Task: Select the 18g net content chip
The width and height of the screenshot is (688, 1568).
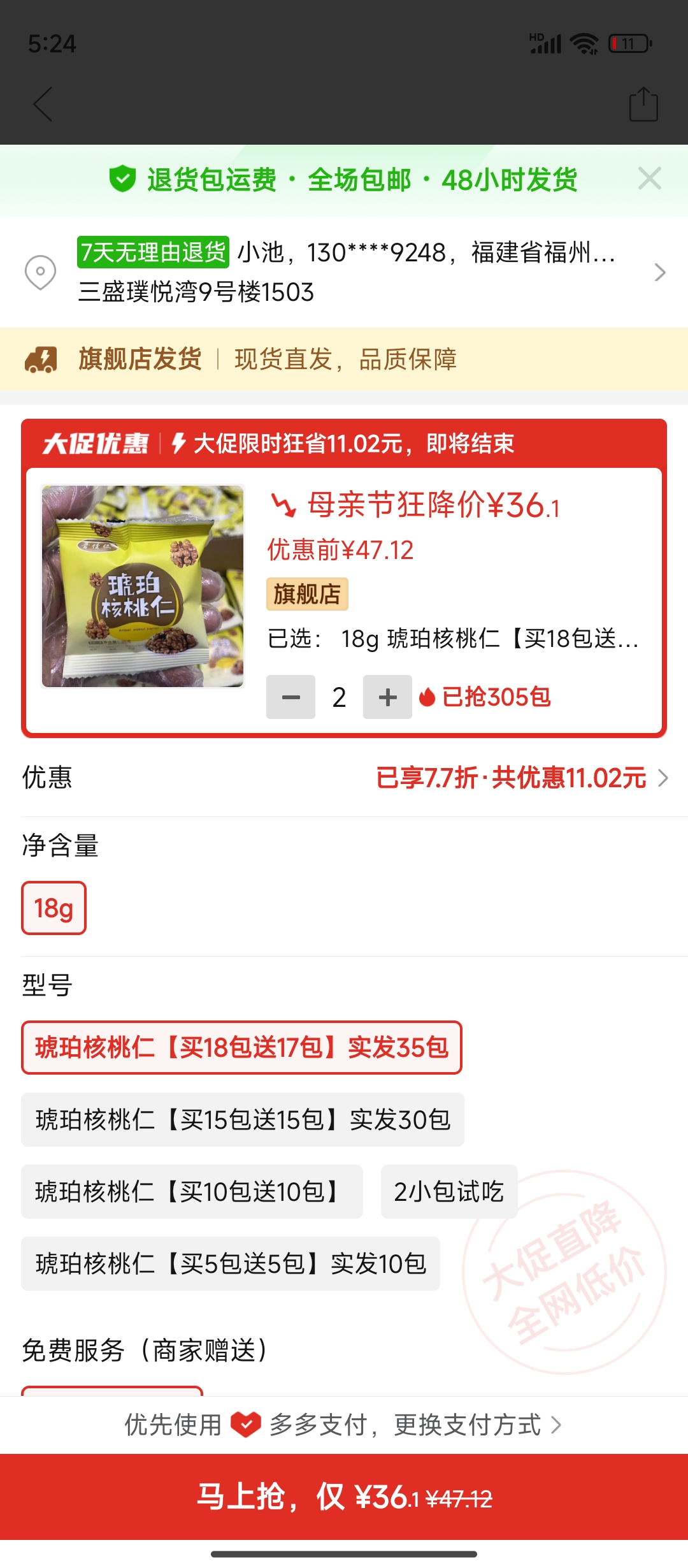Action: point(54,908)
